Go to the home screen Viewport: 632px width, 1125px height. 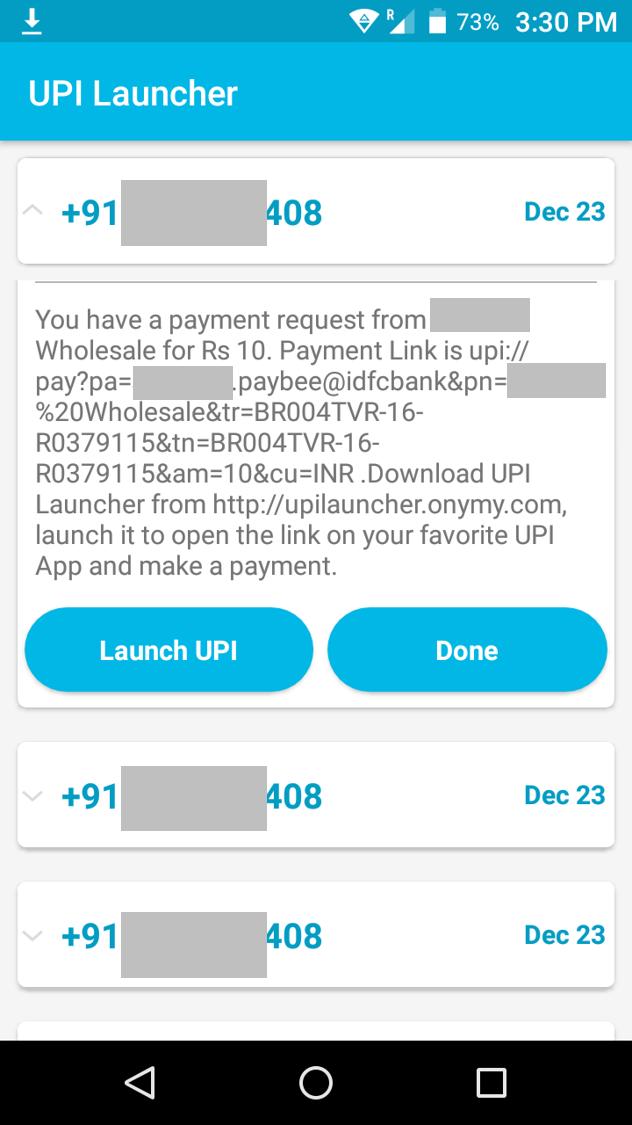316,1082
